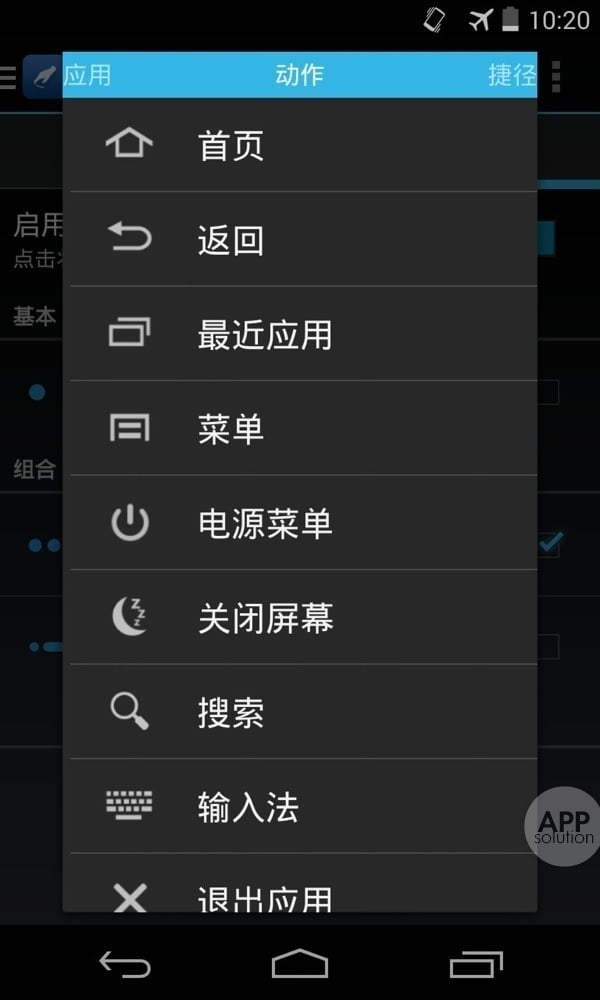Pick the 最近应用 action
This screenshot has height=1000, width=600.
coord(300,334)
